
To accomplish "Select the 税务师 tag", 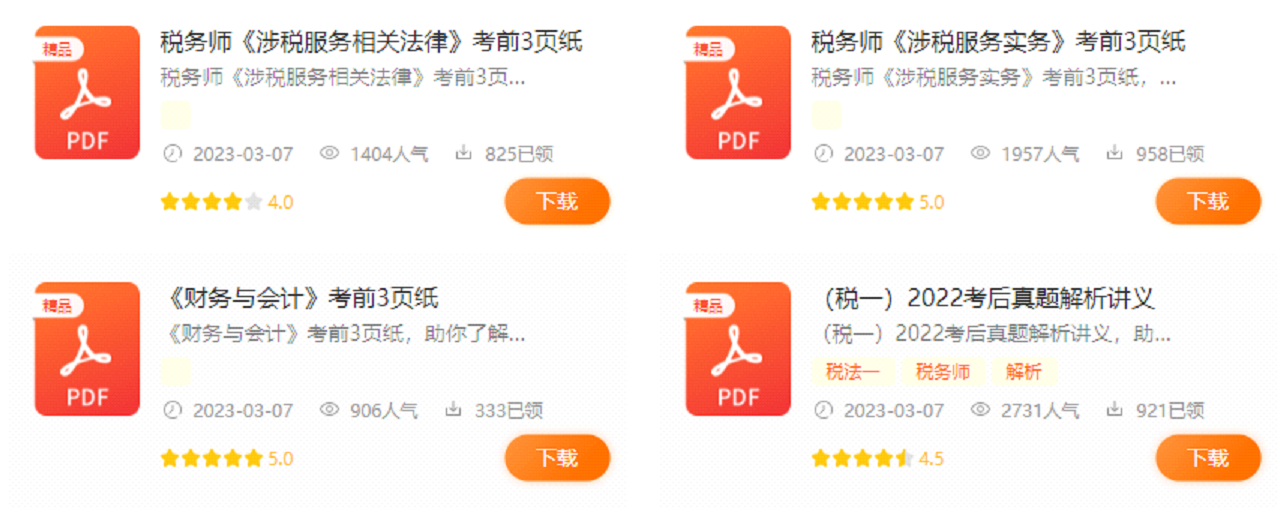I will [942, 372].
